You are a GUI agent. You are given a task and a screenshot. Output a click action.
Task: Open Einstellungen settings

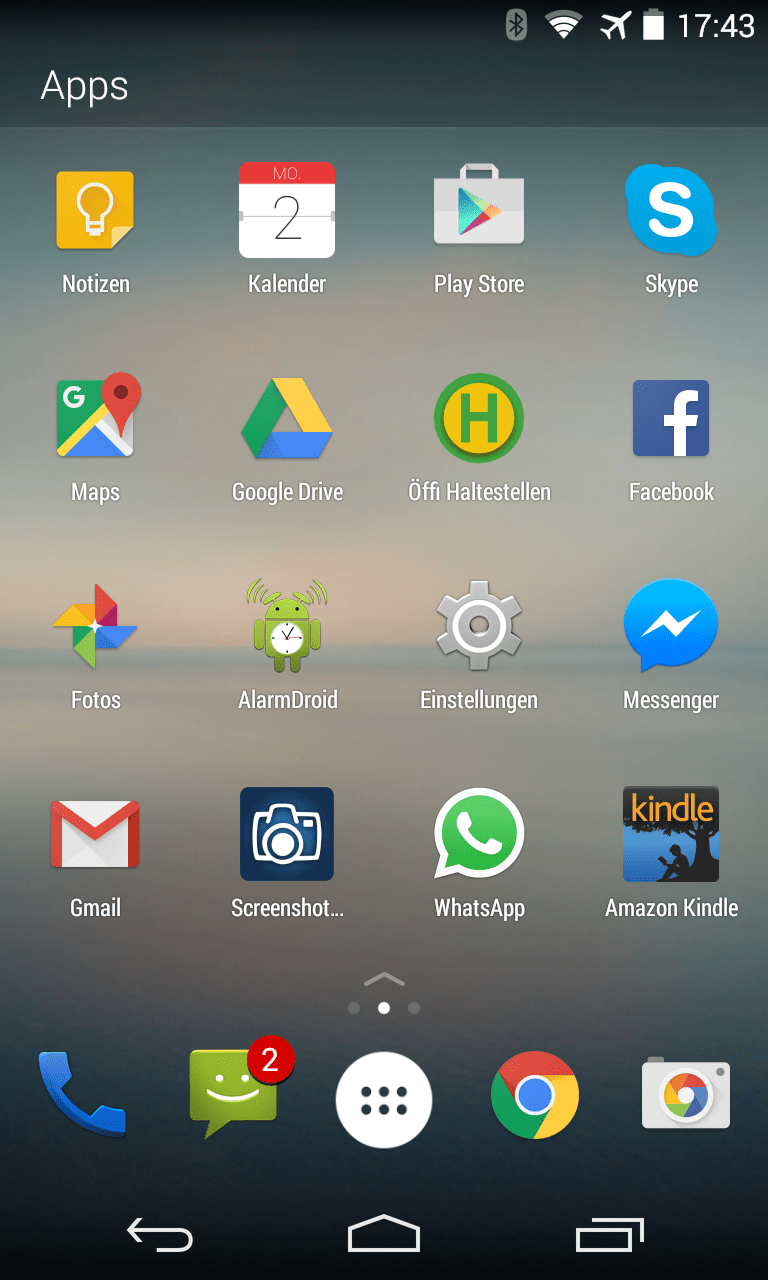pyautogui.click(x=479, y=626)
